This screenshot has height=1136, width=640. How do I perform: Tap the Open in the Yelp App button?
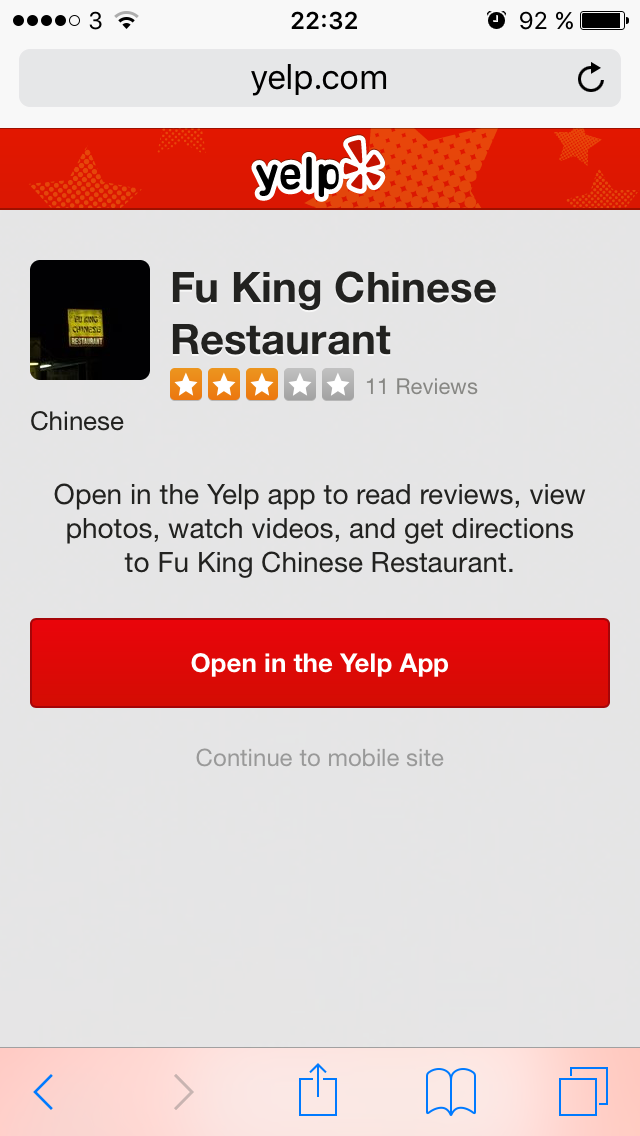(x=320, y=663)
